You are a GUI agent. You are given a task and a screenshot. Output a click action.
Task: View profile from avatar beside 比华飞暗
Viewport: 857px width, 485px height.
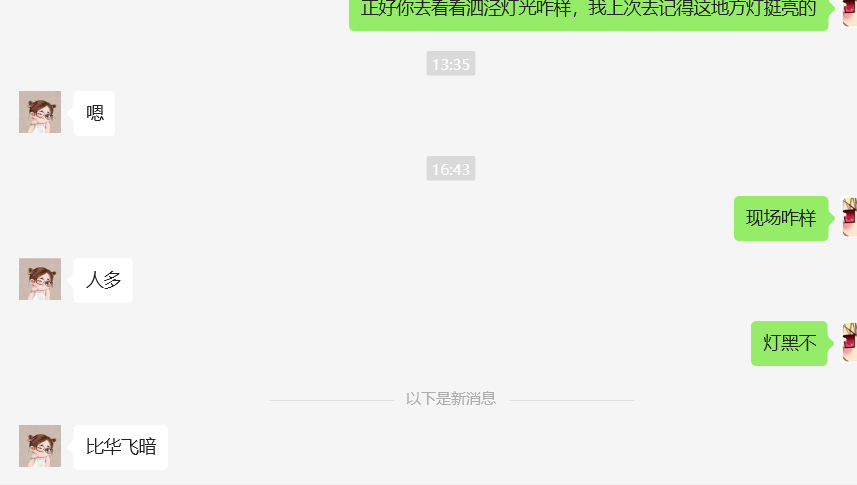click(x=40, y=446)
